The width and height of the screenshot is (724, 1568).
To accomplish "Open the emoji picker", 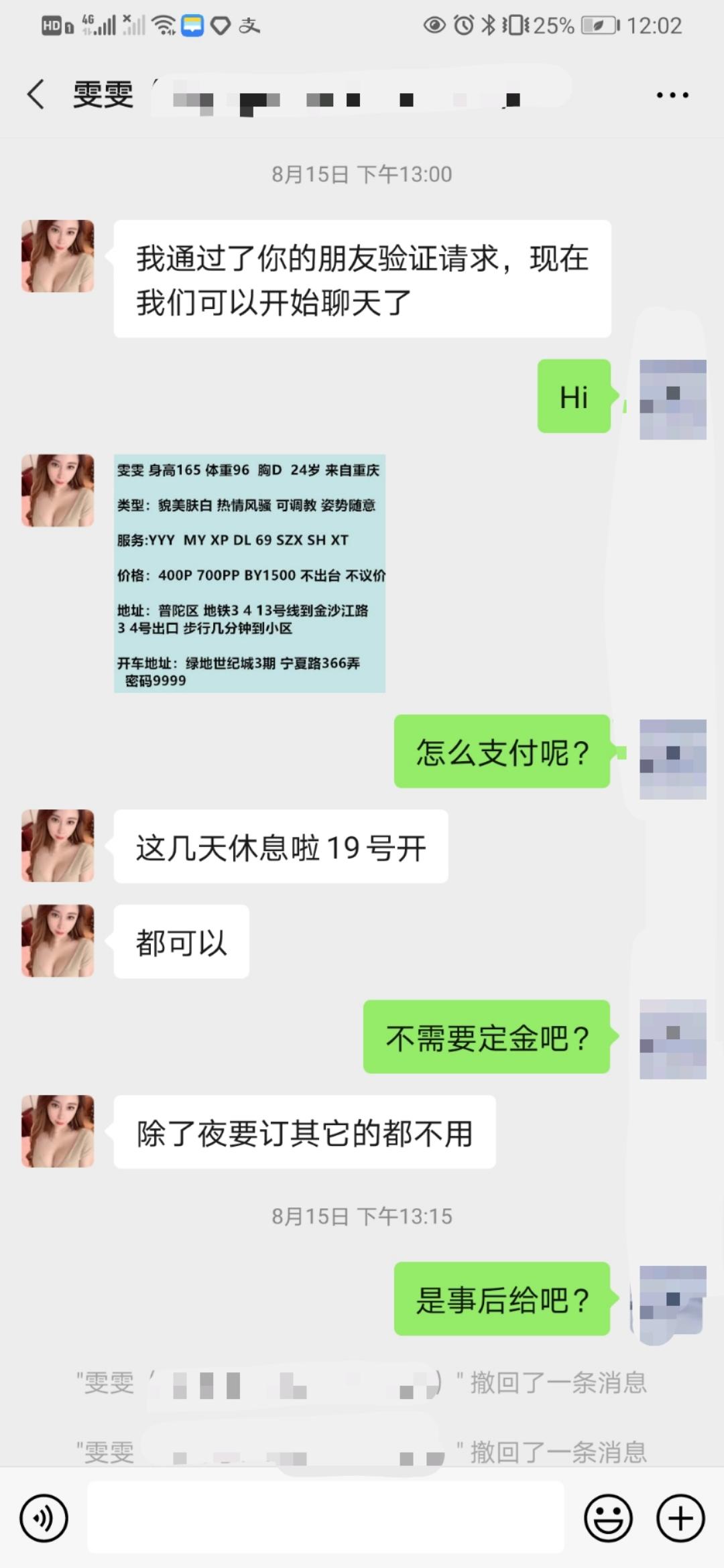I will [x=608, y=1518].
